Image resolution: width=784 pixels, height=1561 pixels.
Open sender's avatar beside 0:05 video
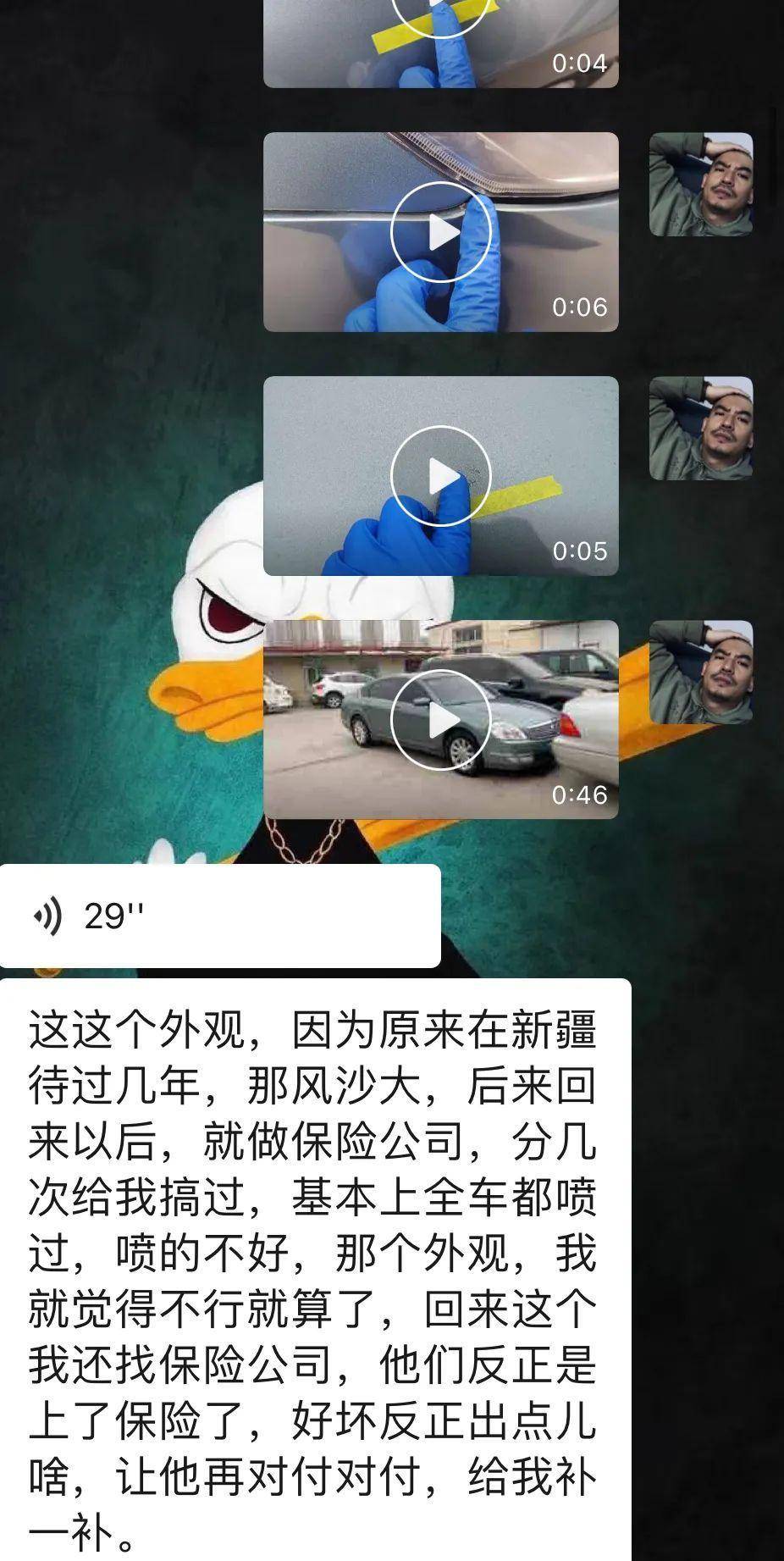point(700,428)
